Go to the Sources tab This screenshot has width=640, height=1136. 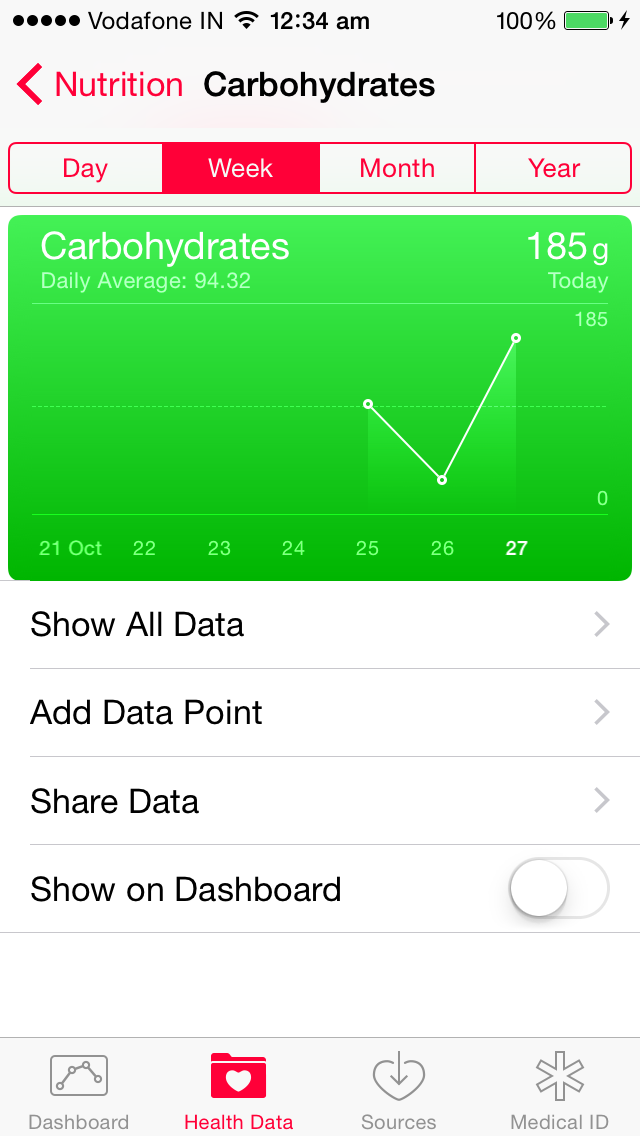click(399, 1090)
